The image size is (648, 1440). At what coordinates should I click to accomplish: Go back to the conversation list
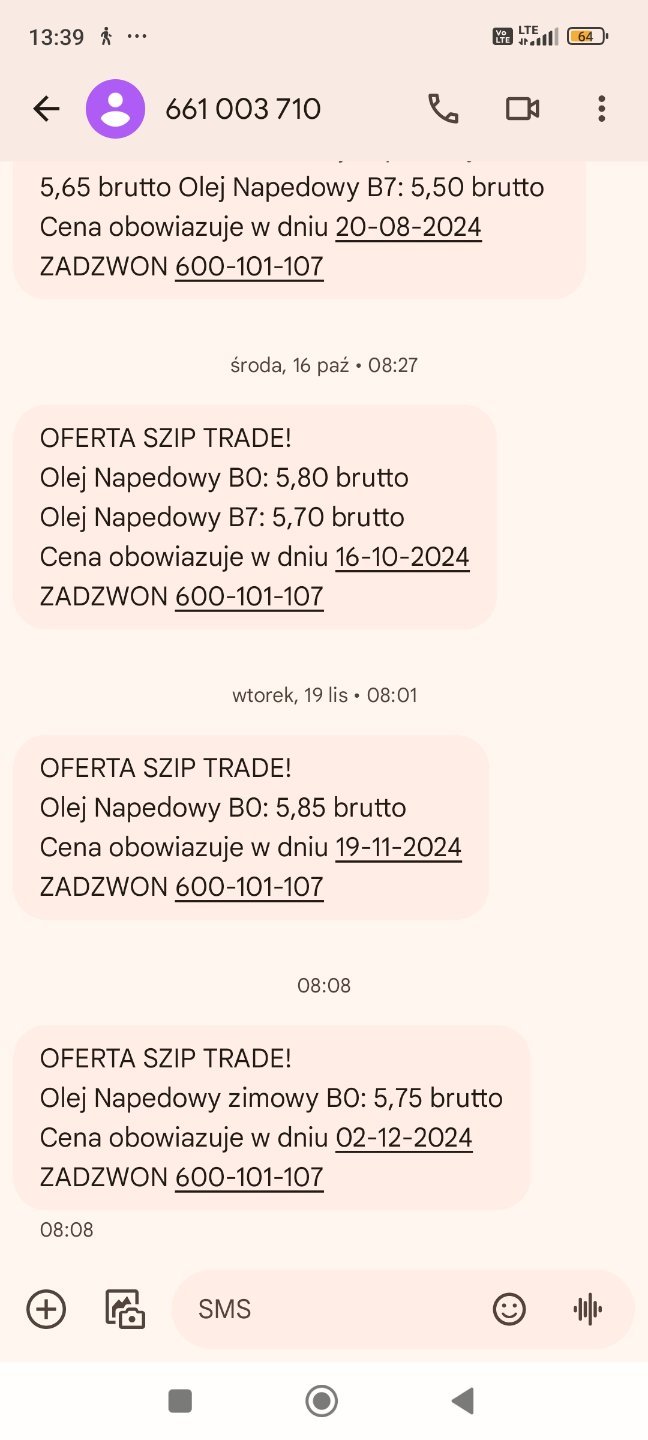[x=46, y=109]
